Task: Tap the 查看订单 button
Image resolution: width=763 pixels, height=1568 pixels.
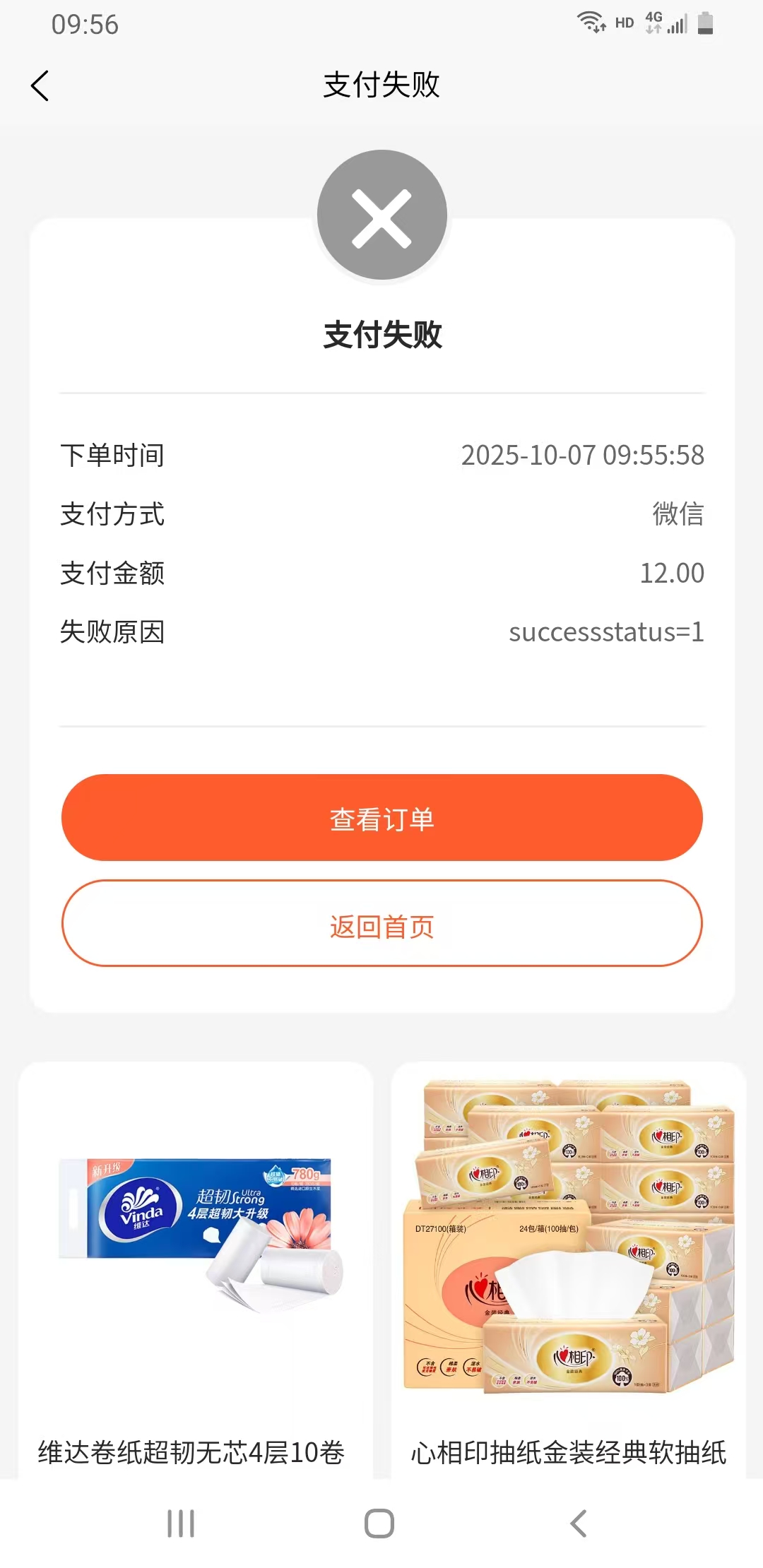Action: pos(381,818)
